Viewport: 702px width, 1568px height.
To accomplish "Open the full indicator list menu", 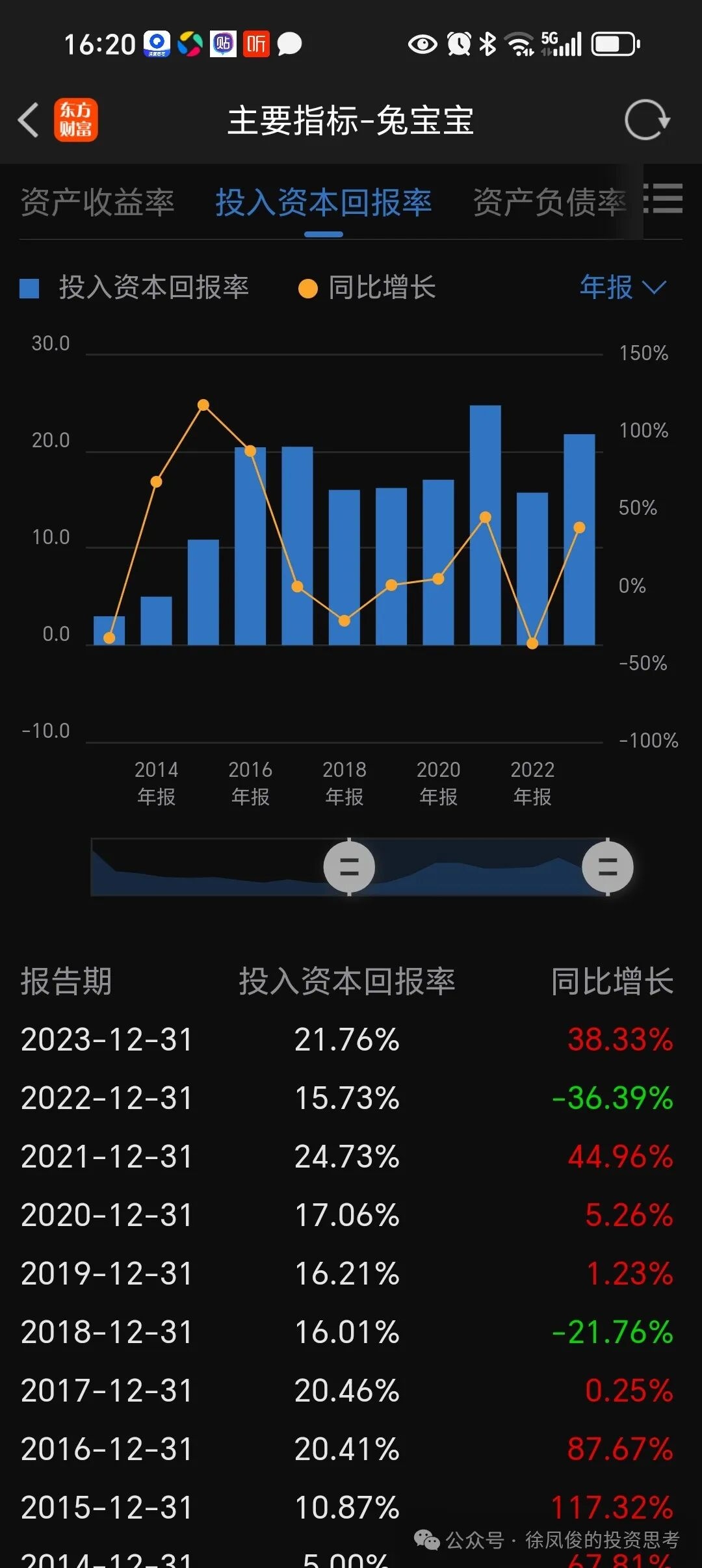I will pyautogui.click(x=664, y=198).
